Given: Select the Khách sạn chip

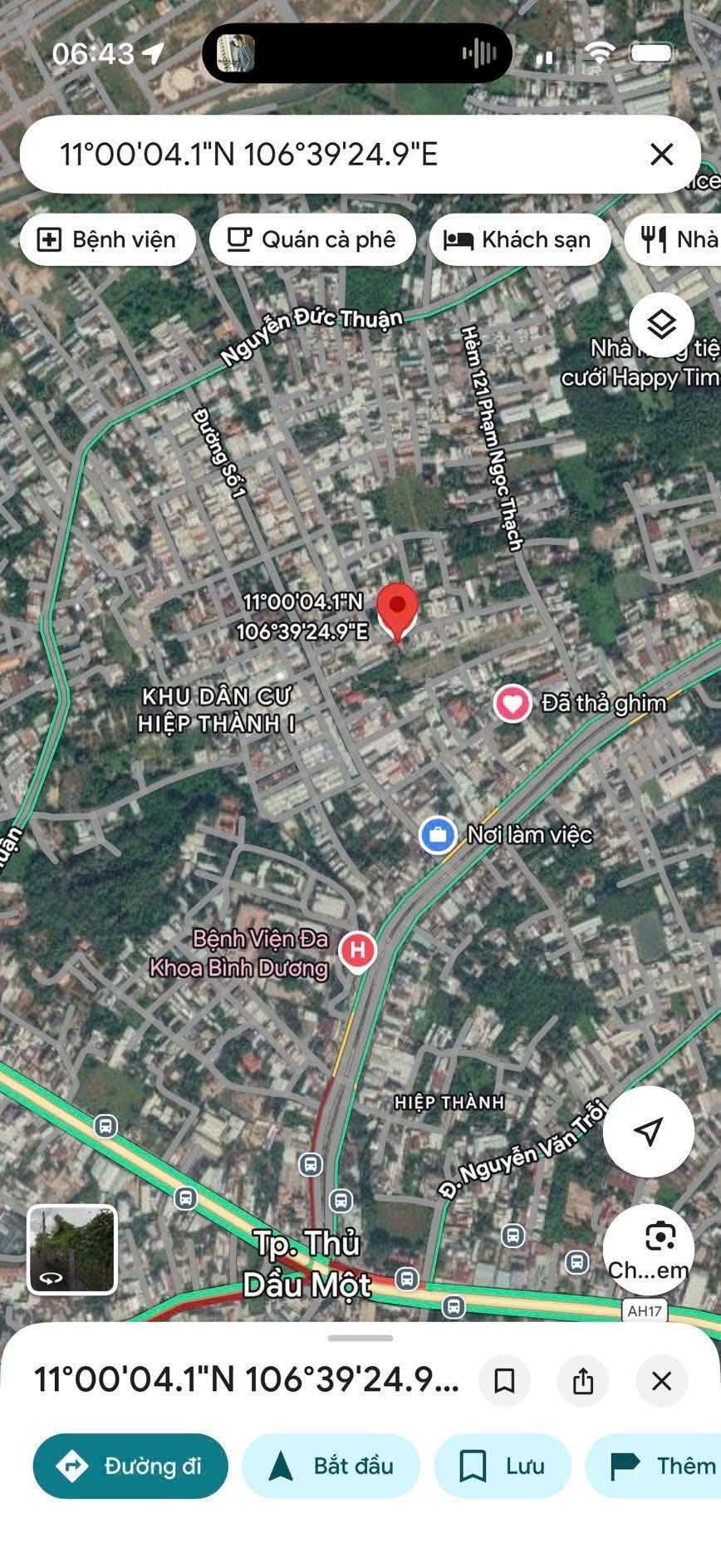Looking at the screenshot, I should 519,240.
